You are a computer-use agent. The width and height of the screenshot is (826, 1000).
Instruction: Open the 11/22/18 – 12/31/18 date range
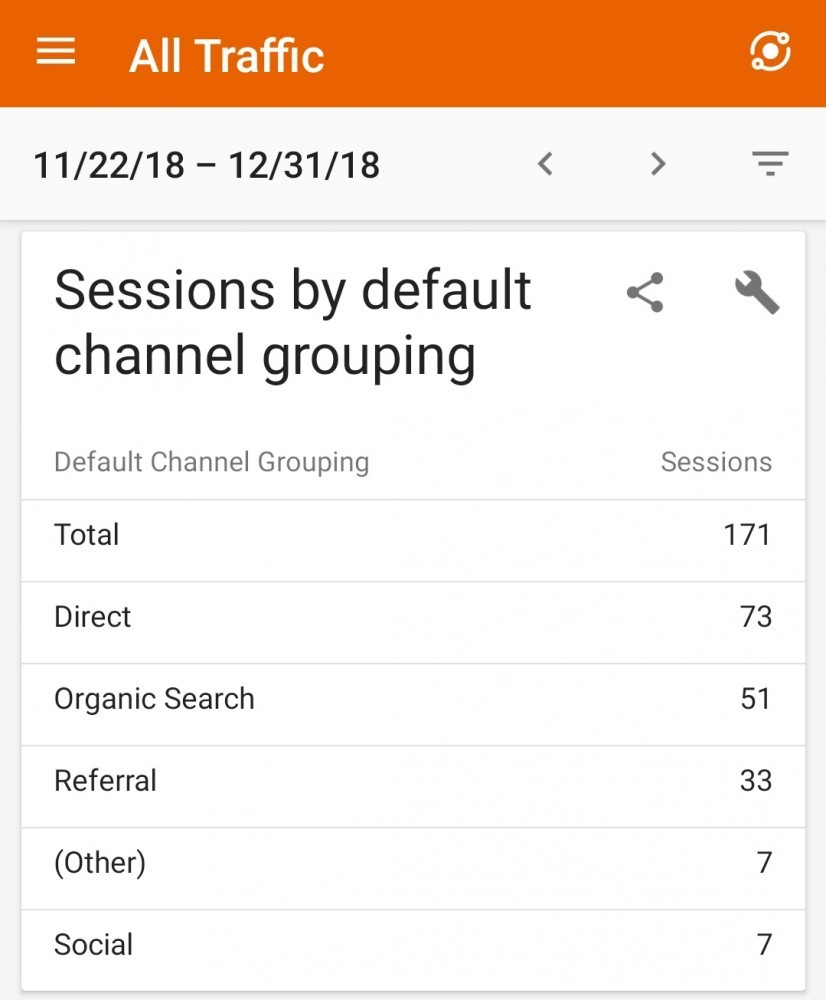point(207,165)
